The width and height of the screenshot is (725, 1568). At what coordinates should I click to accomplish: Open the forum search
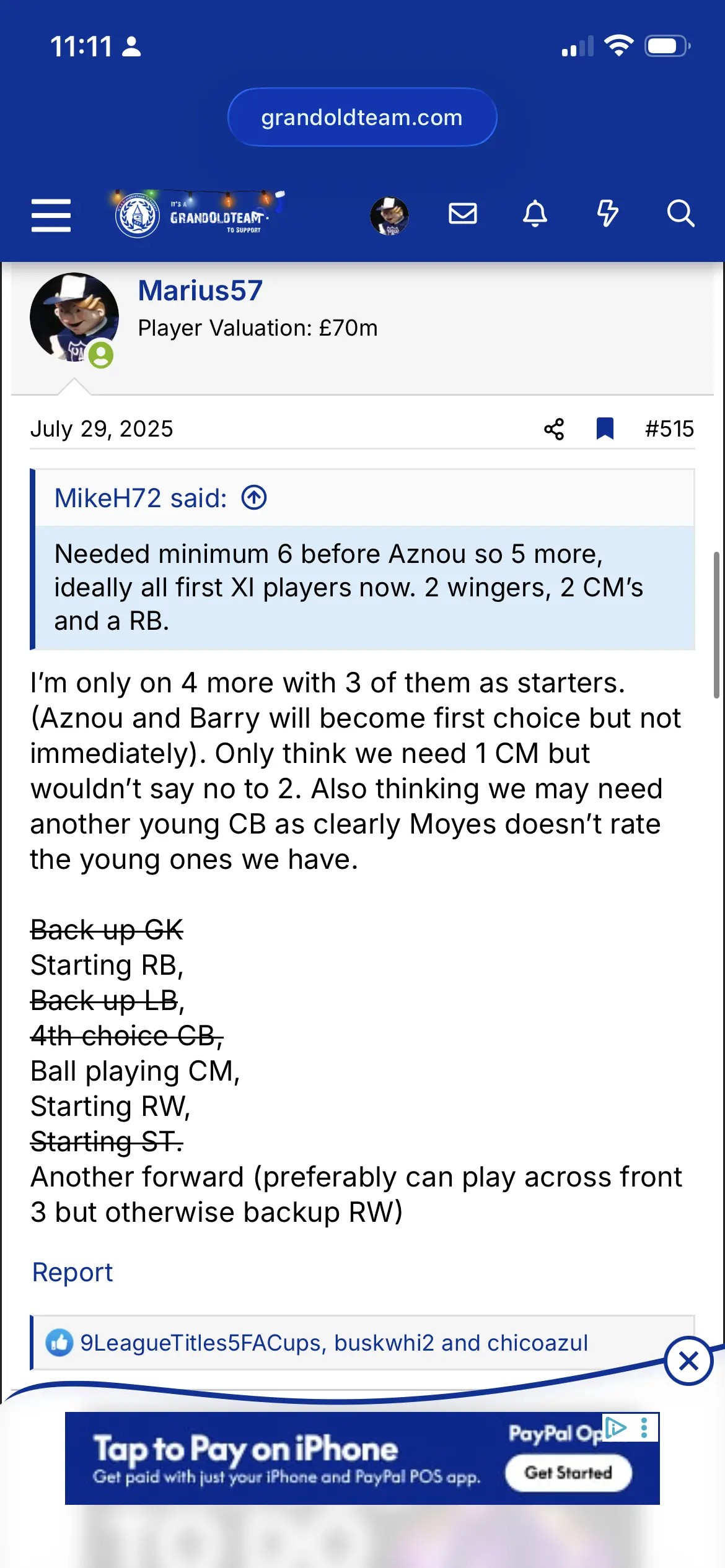pos(680,214)
